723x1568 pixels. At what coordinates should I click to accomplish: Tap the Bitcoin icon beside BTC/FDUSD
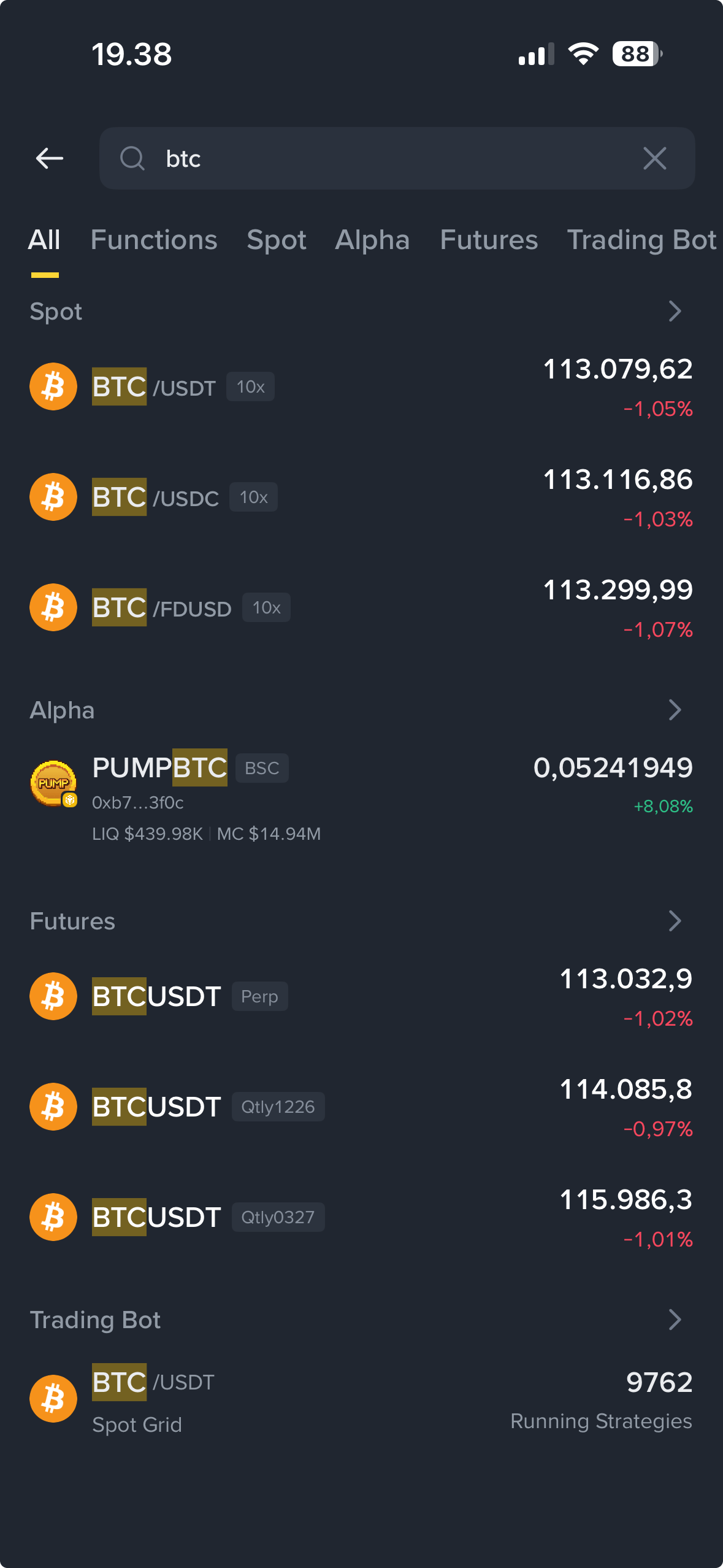53,607
